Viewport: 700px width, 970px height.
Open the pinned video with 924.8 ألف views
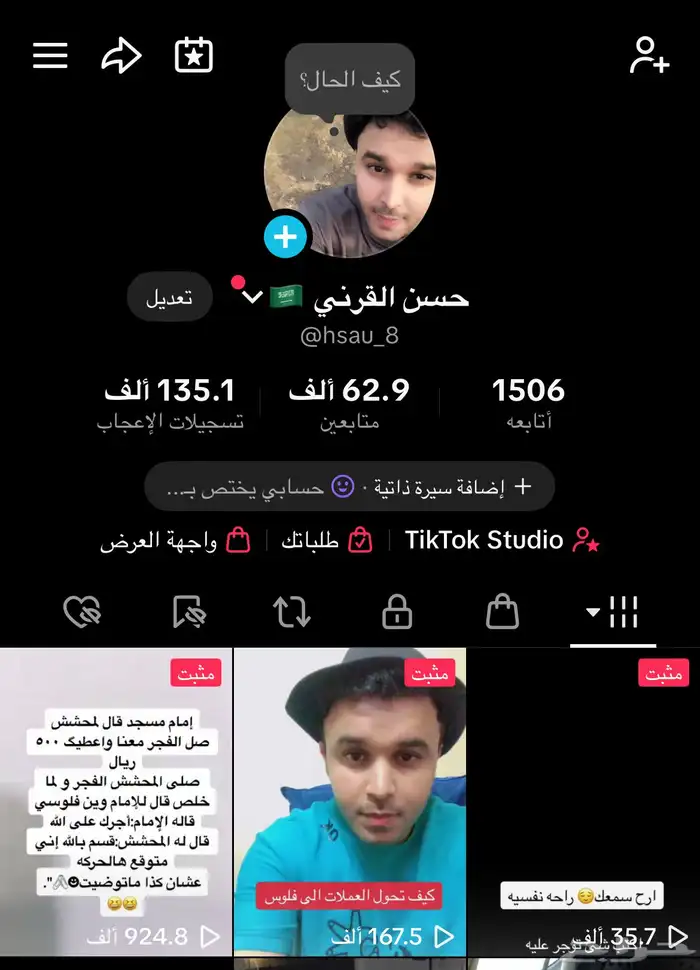116,802
